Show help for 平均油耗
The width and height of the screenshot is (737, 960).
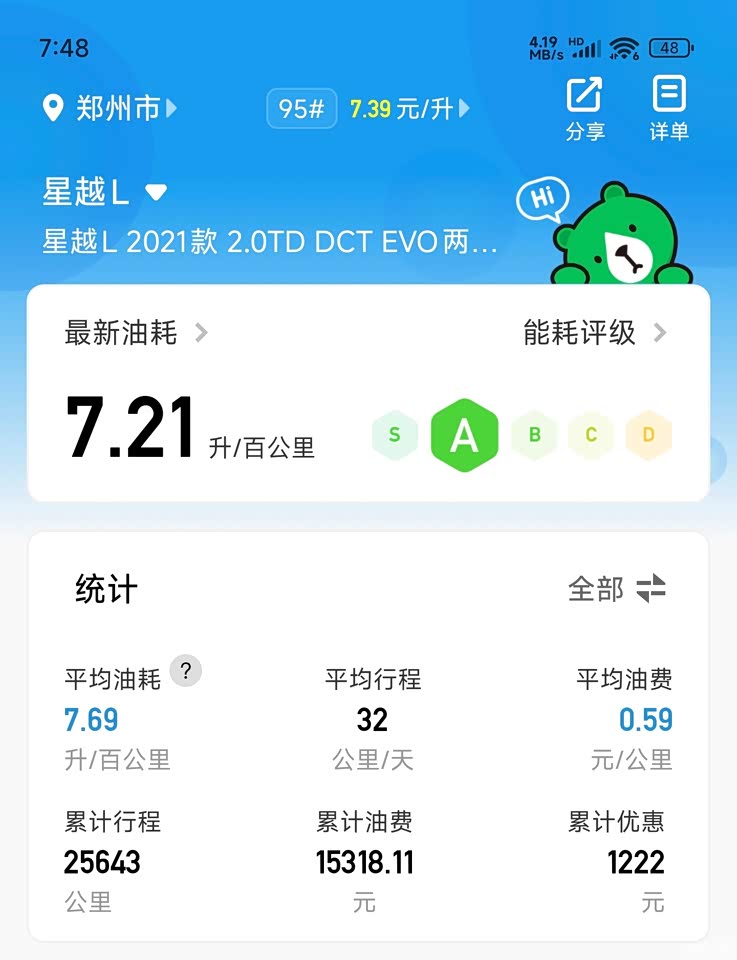[186, 672]
